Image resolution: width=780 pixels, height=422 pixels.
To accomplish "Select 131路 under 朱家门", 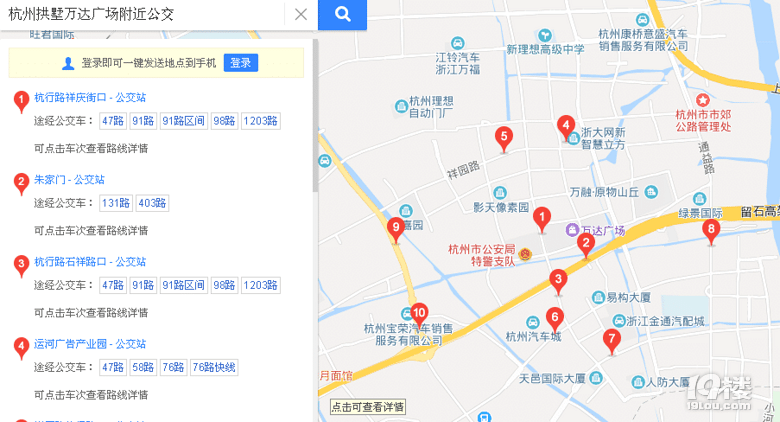I will [x=116, y=203].
